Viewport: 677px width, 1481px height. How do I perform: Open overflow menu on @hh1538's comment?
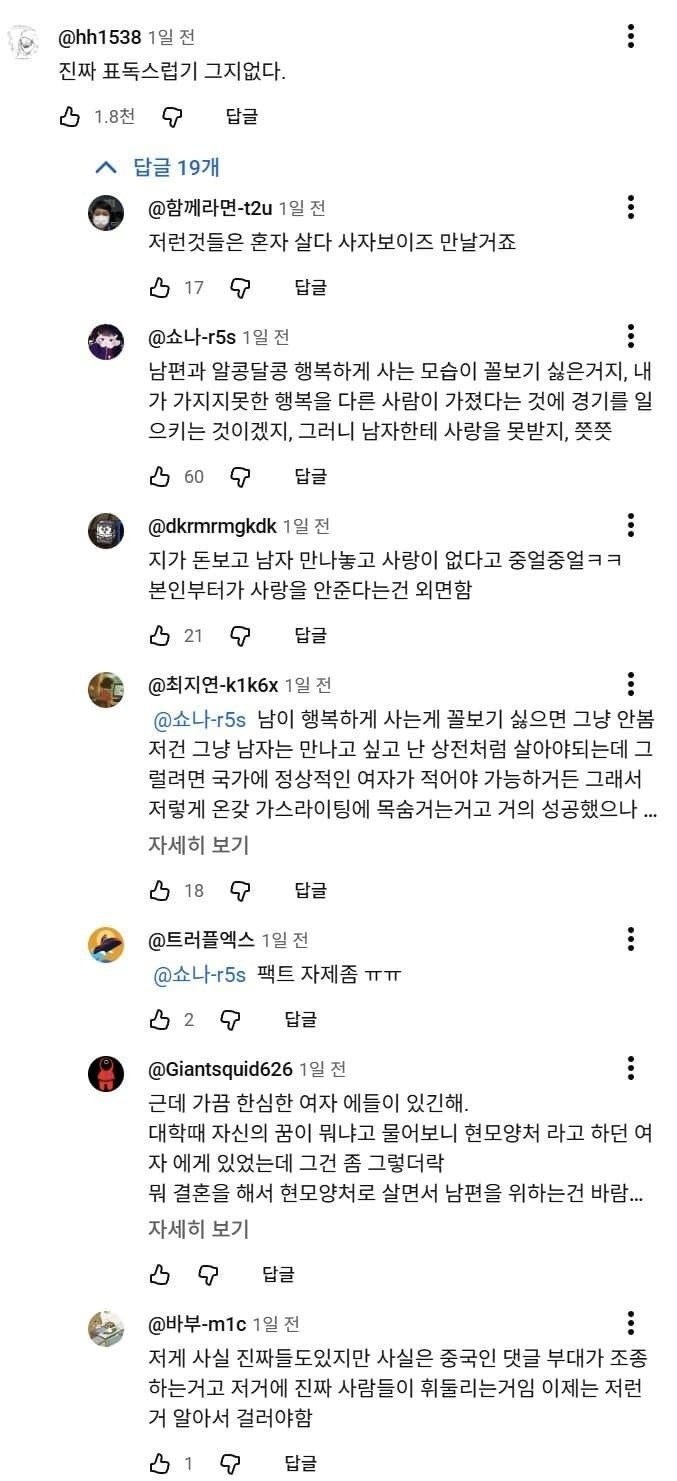[631, 37]
